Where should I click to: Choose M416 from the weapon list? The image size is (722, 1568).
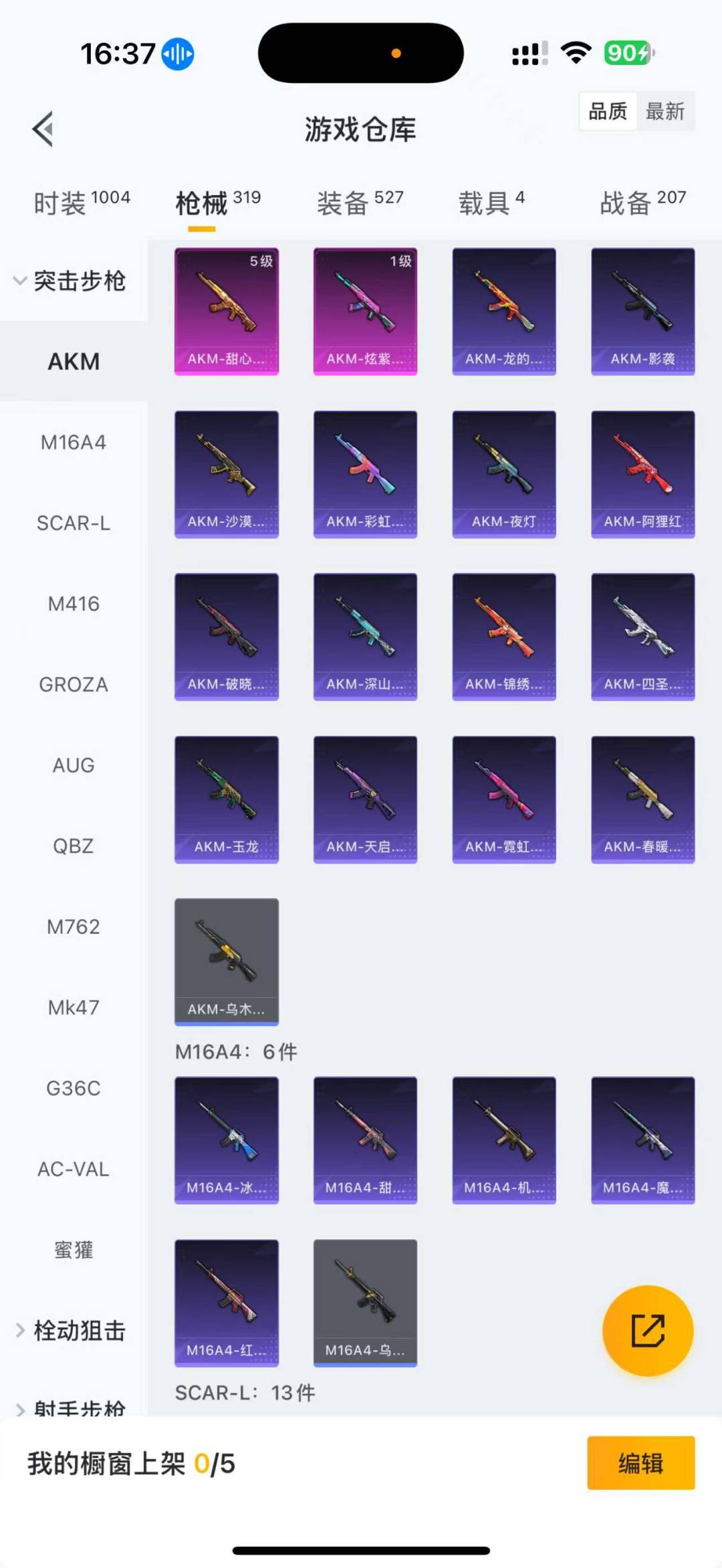[74, 604]
